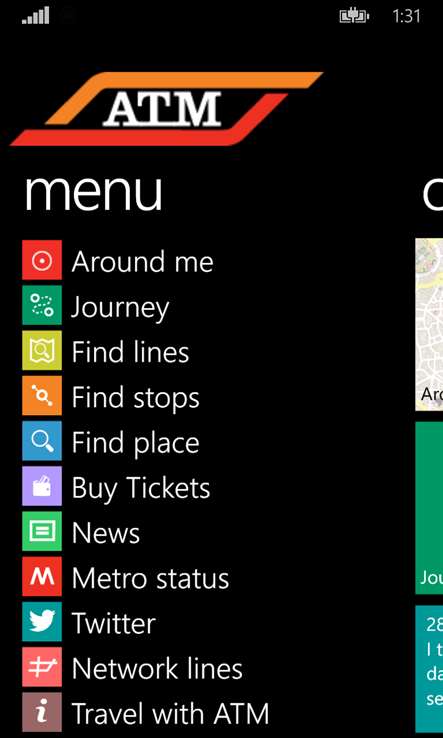The image size is (443, 738).
Task: Check Metro status
Action: pyautogui.click(x=126, y=577)
